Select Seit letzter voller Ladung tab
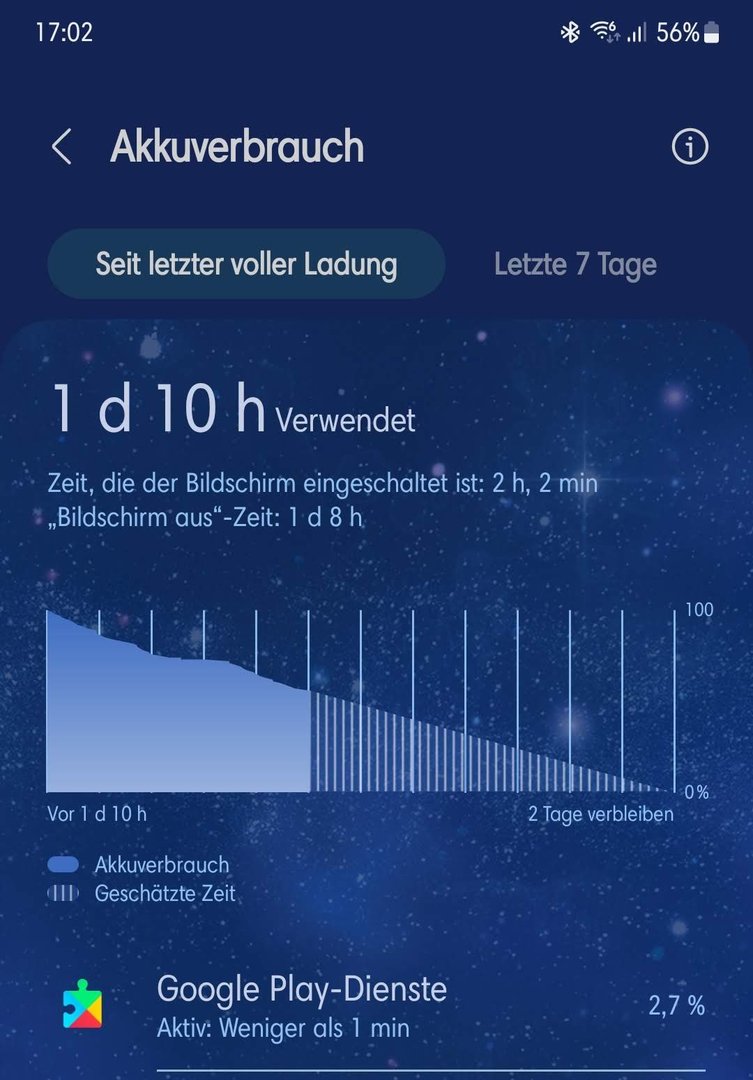The width and height of the screenshot is (753, 1080). pyautogui.click(x=246, y=265)
